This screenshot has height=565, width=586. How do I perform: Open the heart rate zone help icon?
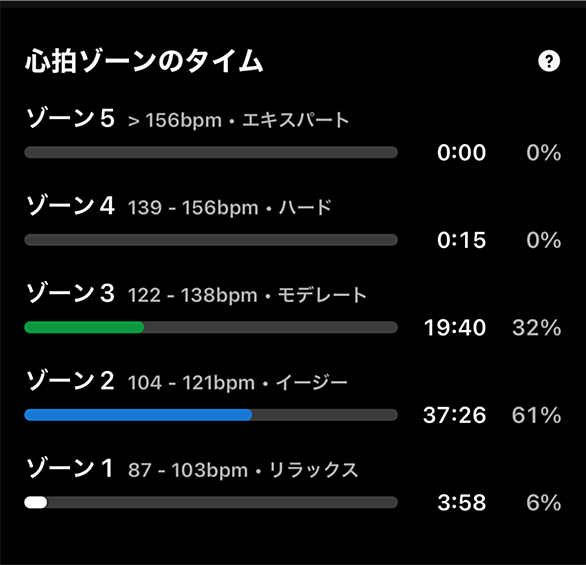point(549,61)
